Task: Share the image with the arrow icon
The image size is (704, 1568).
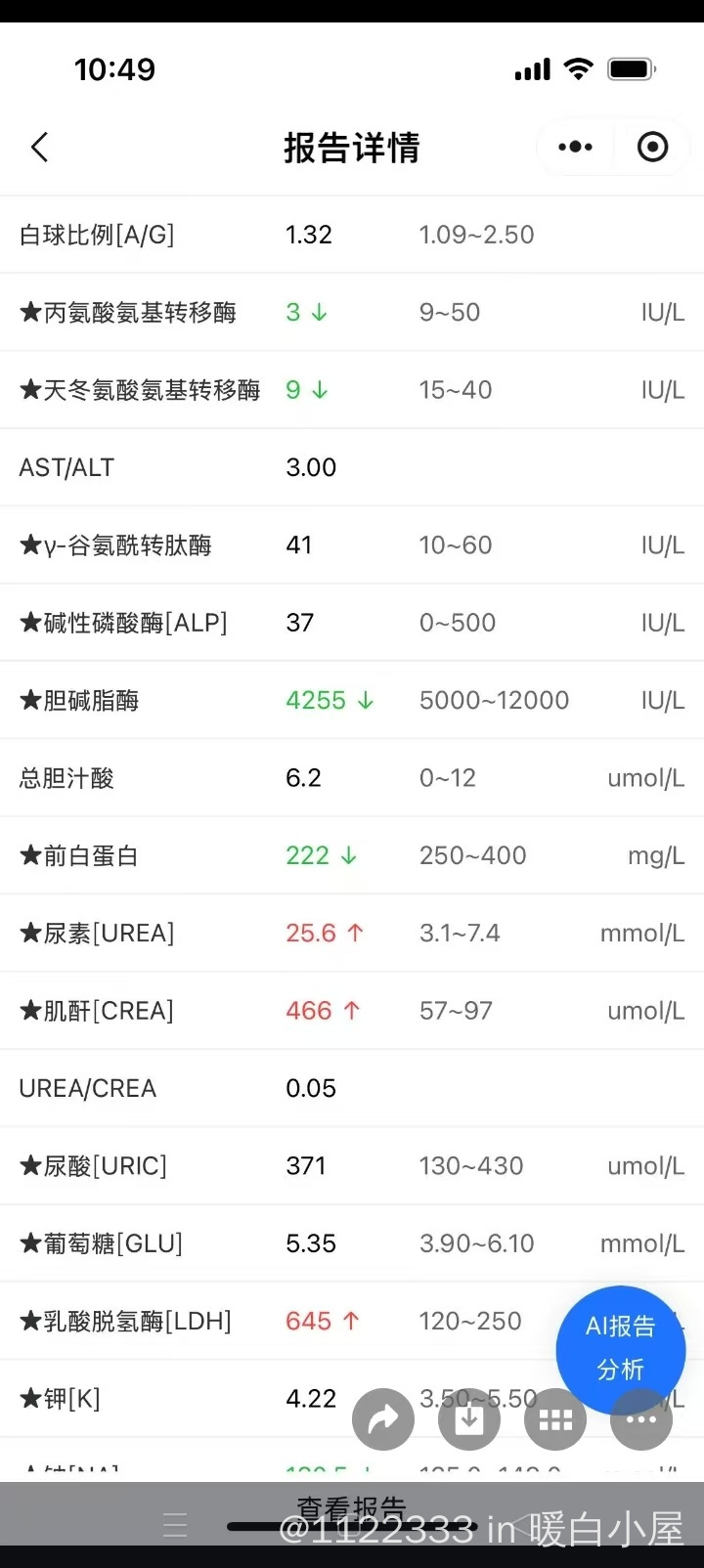Action: tap(383, 1419)
